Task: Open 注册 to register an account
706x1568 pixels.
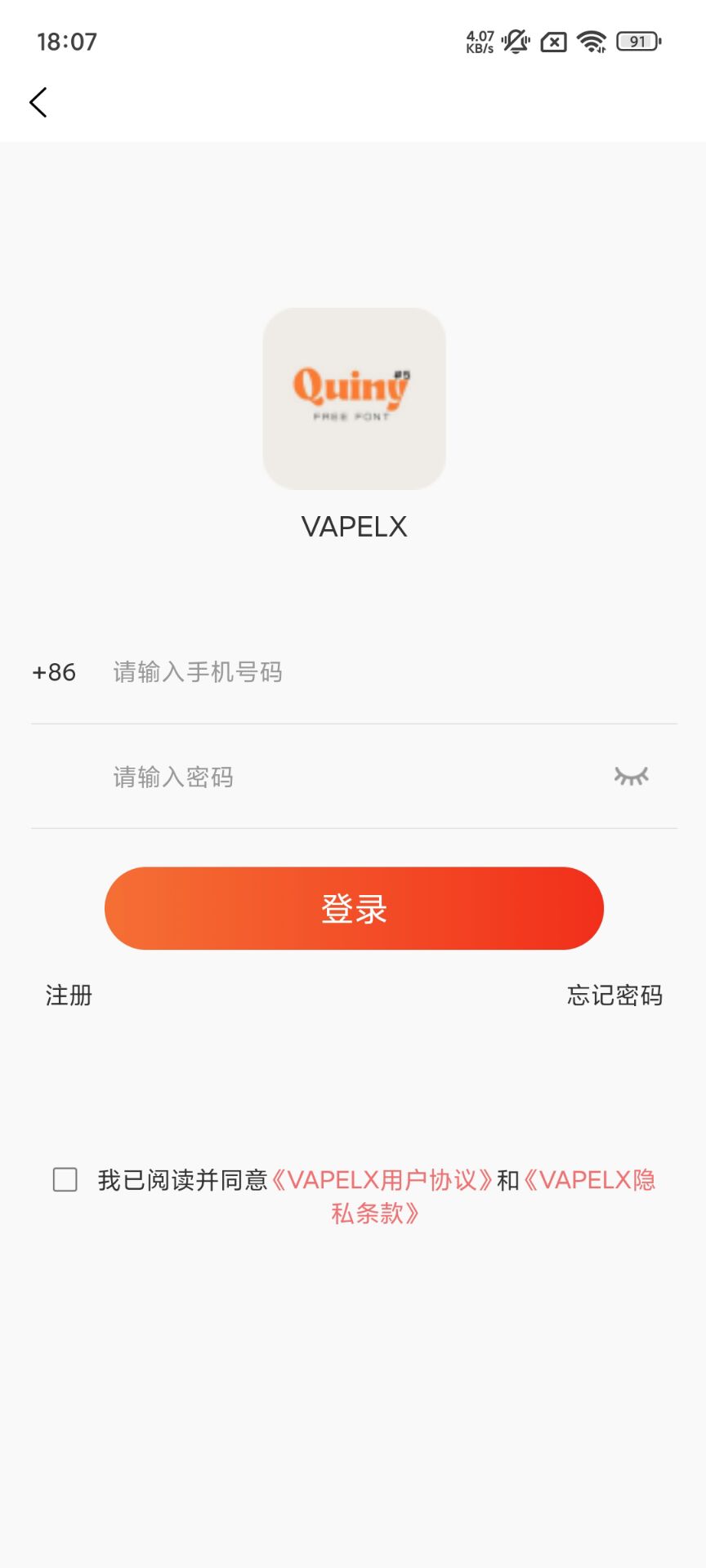Action: coord(69,996)
